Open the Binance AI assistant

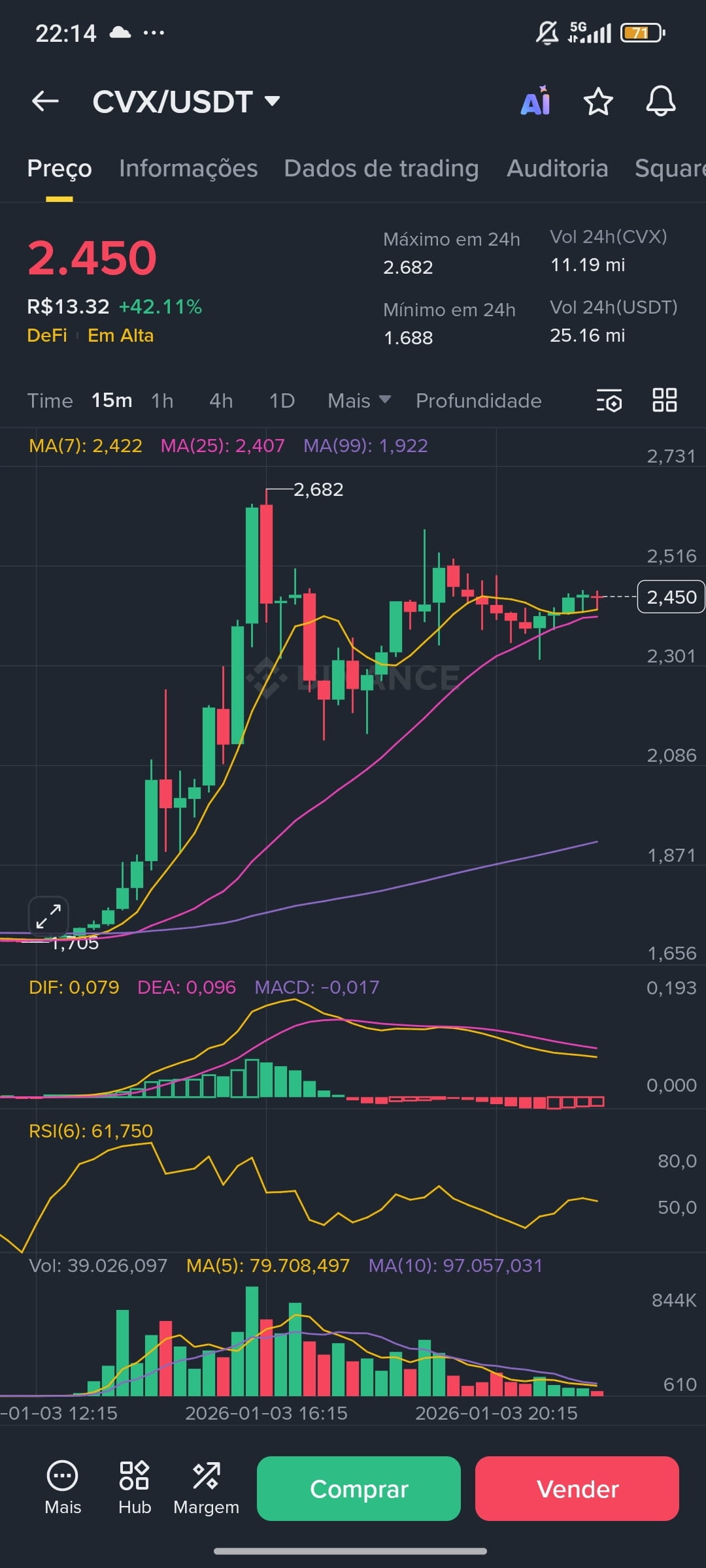tap(535, 103)
